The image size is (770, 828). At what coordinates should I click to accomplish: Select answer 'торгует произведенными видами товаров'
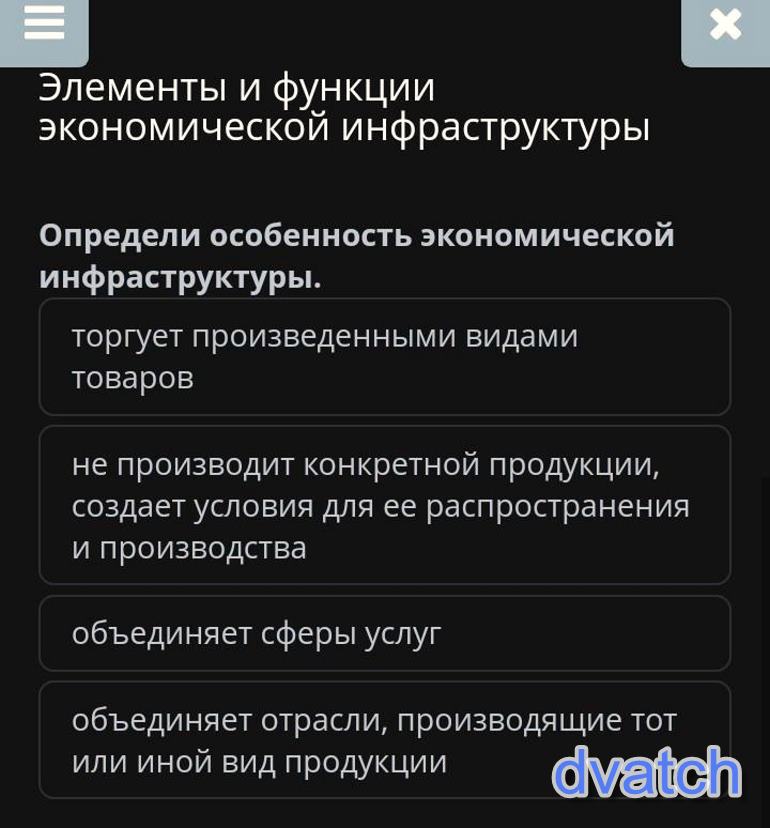(x=384, y=357)
